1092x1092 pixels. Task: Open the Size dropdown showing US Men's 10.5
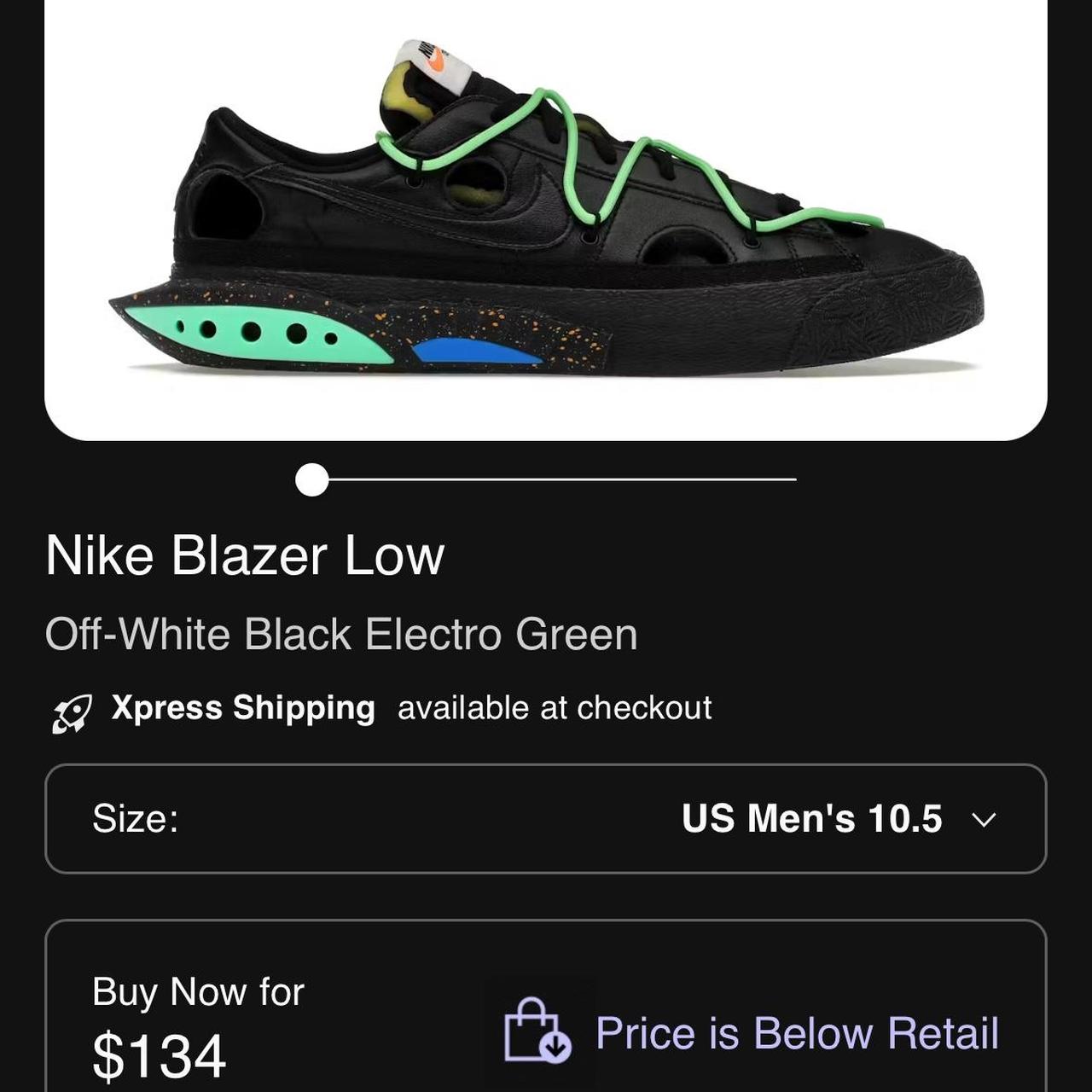(x=546, y=819)
